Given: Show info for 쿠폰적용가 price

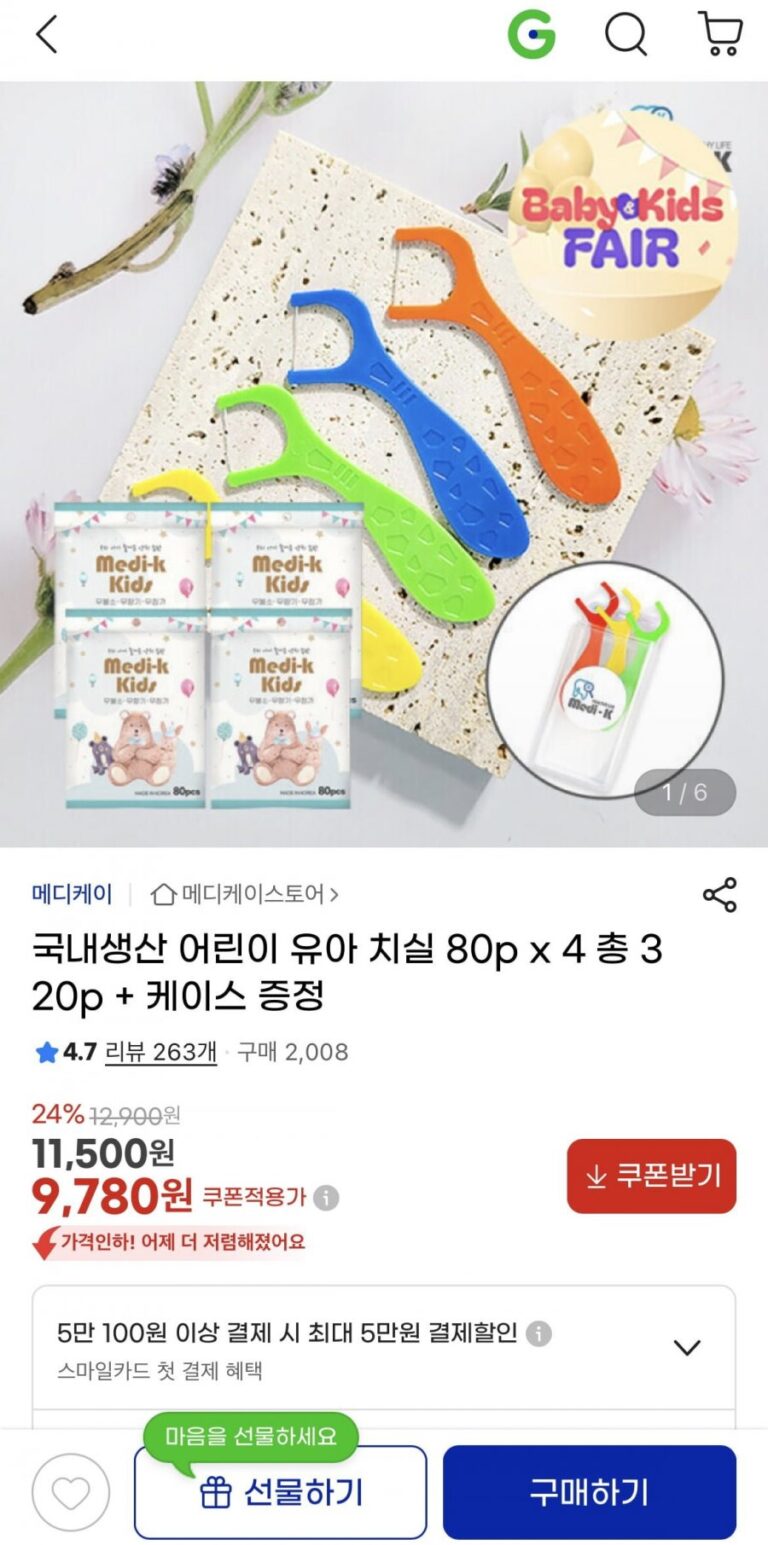Looking at the screenshot, I should (326, 1197).
